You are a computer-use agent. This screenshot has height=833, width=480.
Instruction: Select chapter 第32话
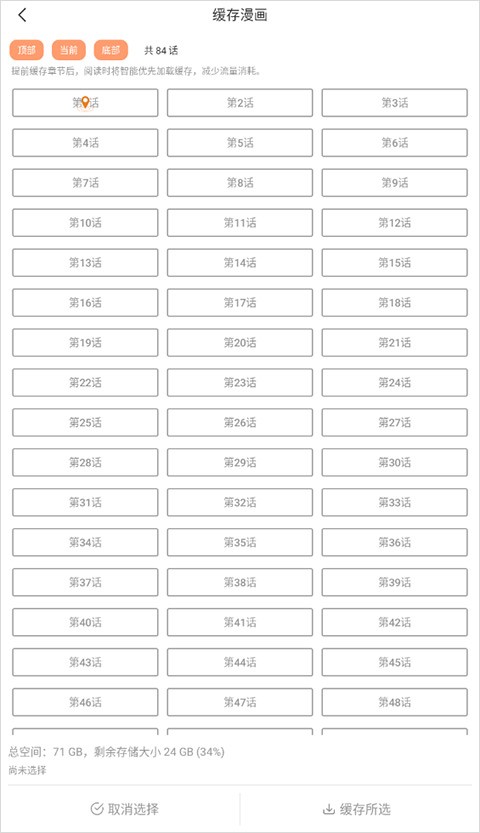point(240,503)
